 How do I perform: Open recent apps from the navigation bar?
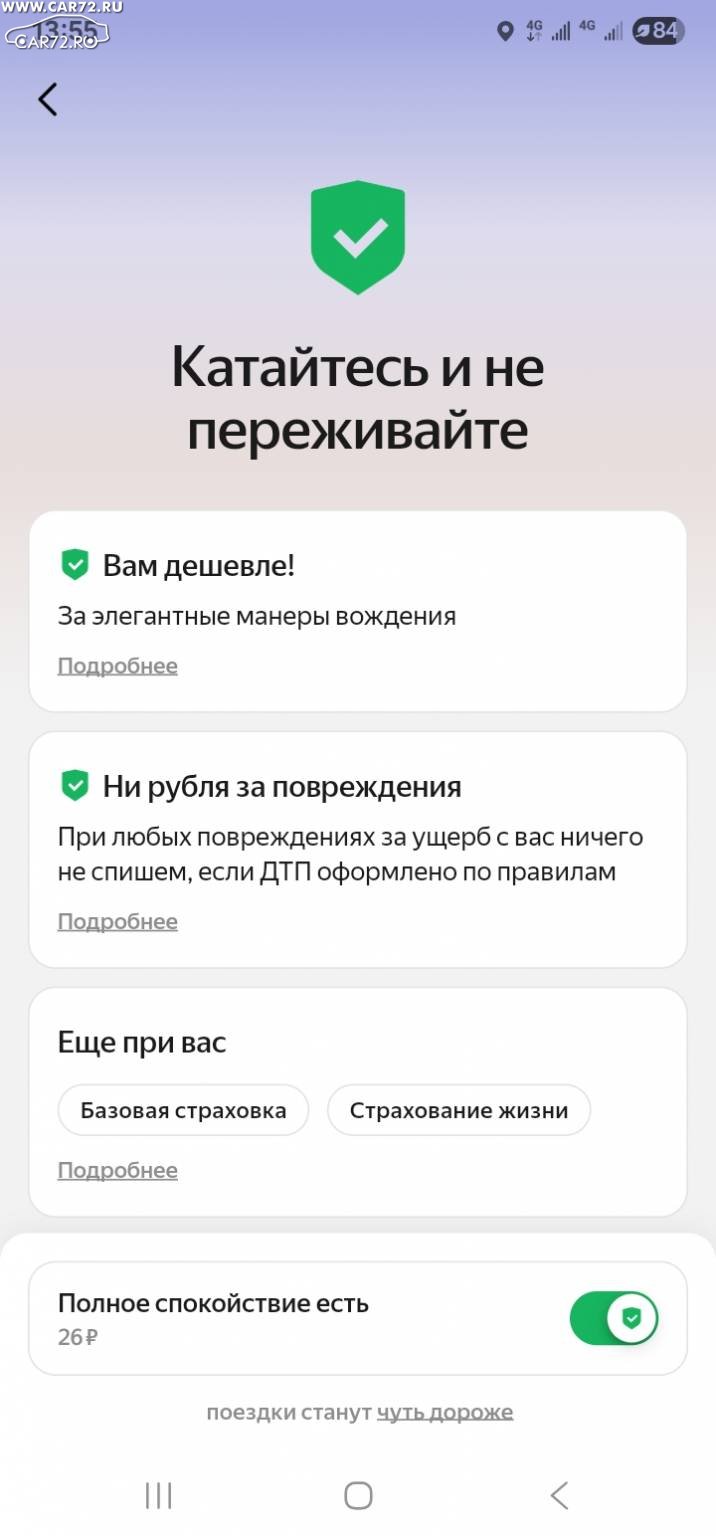(x=158, y=1496)
